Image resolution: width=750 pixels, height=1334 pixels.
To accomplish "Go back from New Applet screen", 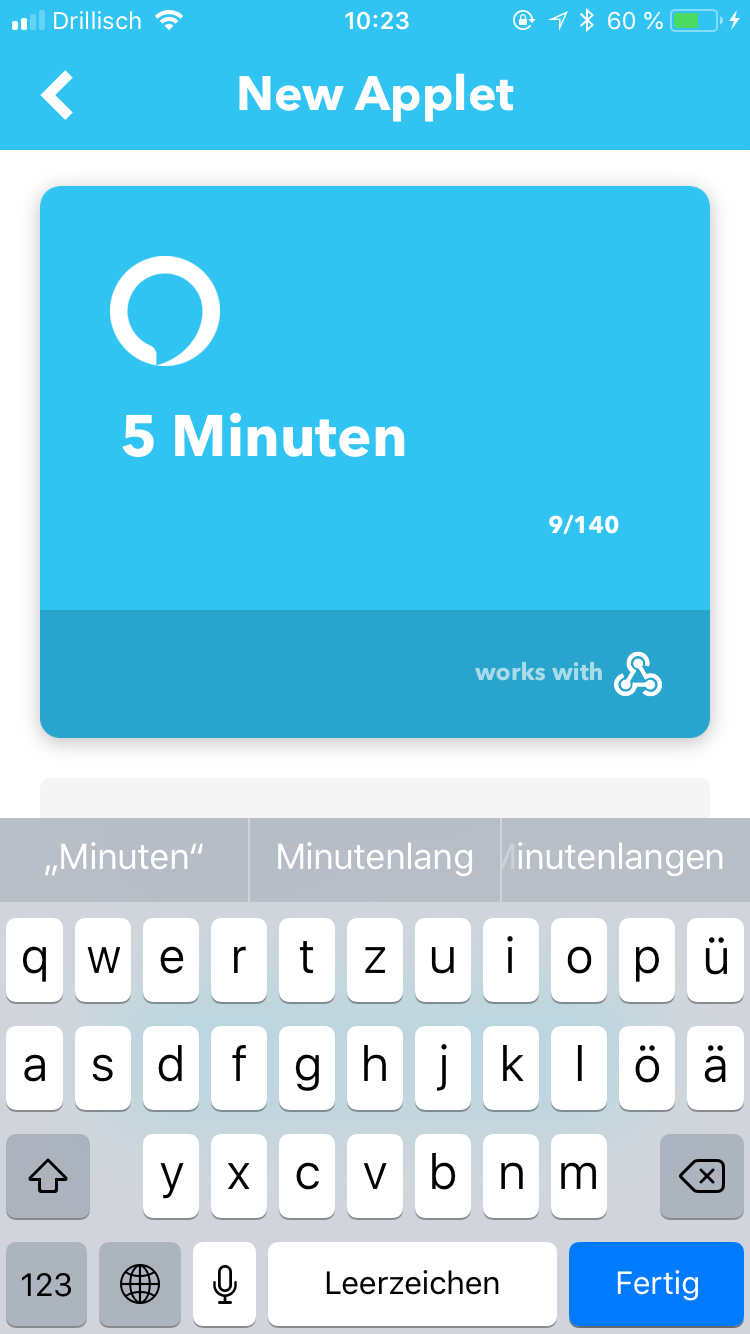I will (x=58, y=95).
